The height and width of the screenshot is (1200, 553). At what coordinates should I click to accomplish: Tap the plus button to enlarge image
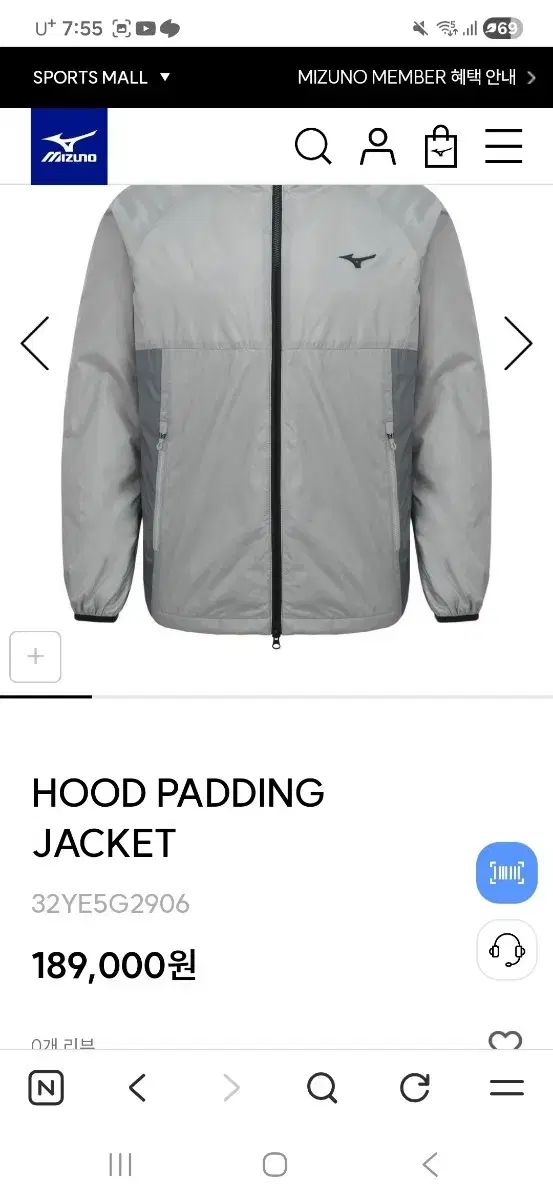pos(36,657)
